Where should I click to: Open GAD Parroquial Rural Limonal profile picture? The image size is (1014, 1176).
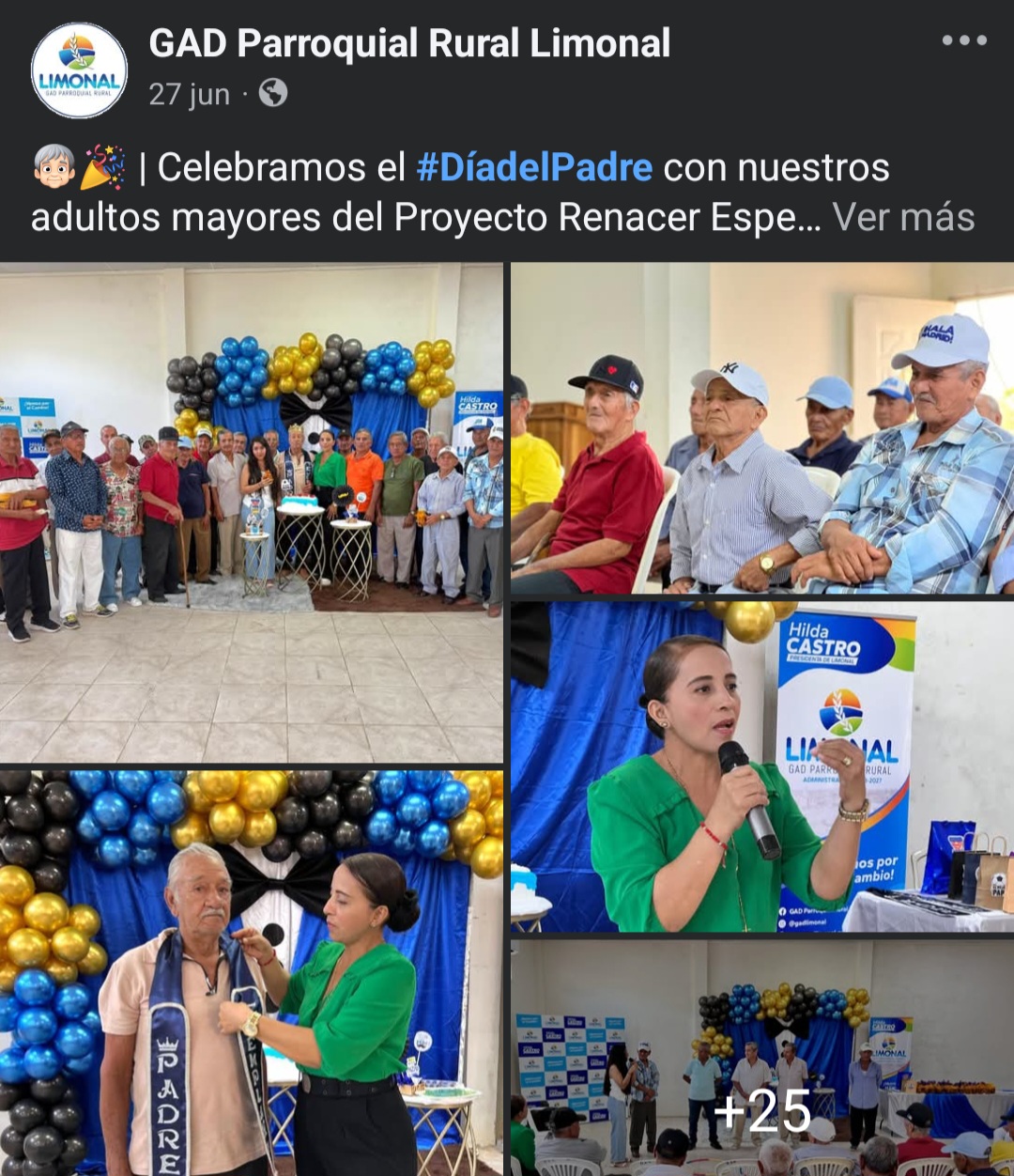tap(79, 70)
